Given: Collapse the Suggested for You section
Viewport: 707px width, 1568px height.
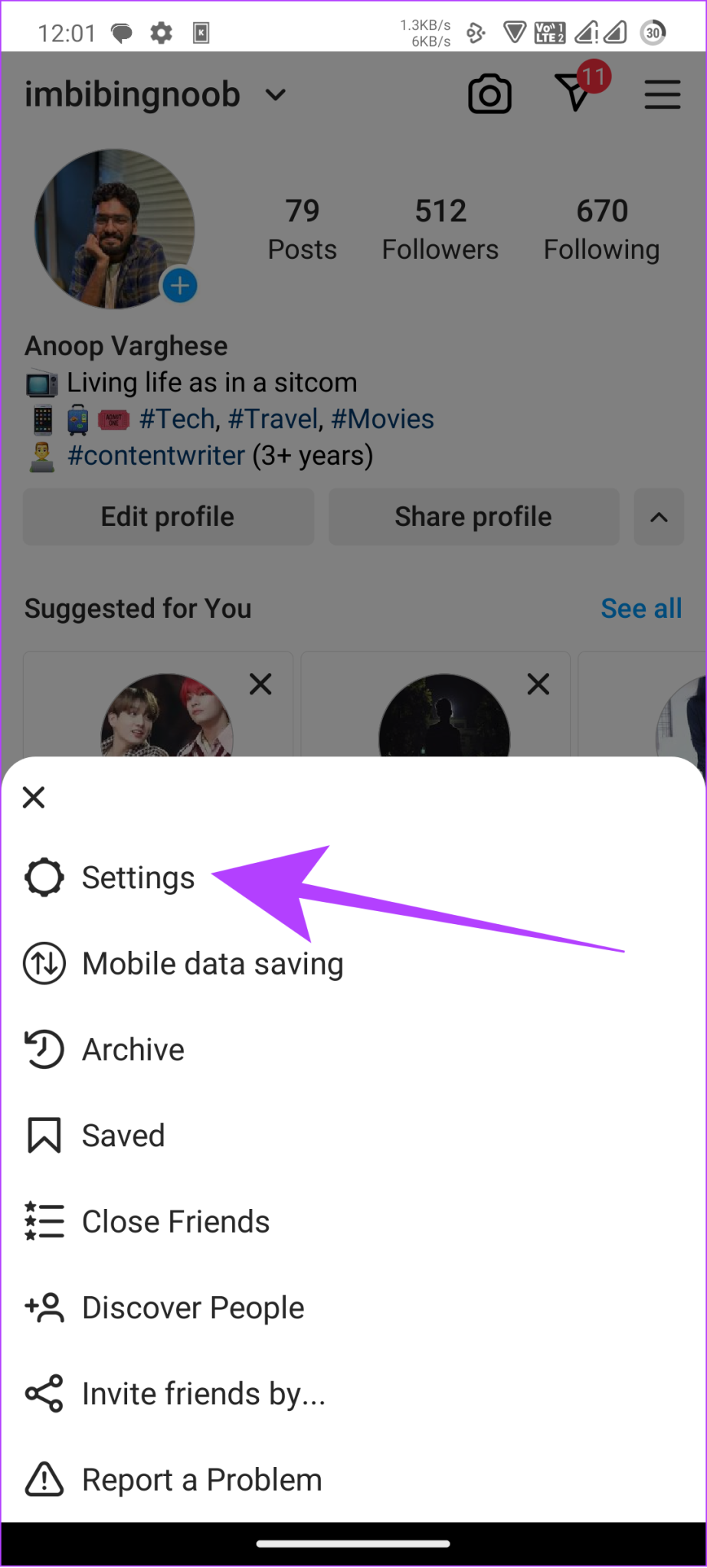Looking at the screenshot, I should point(658,517).
